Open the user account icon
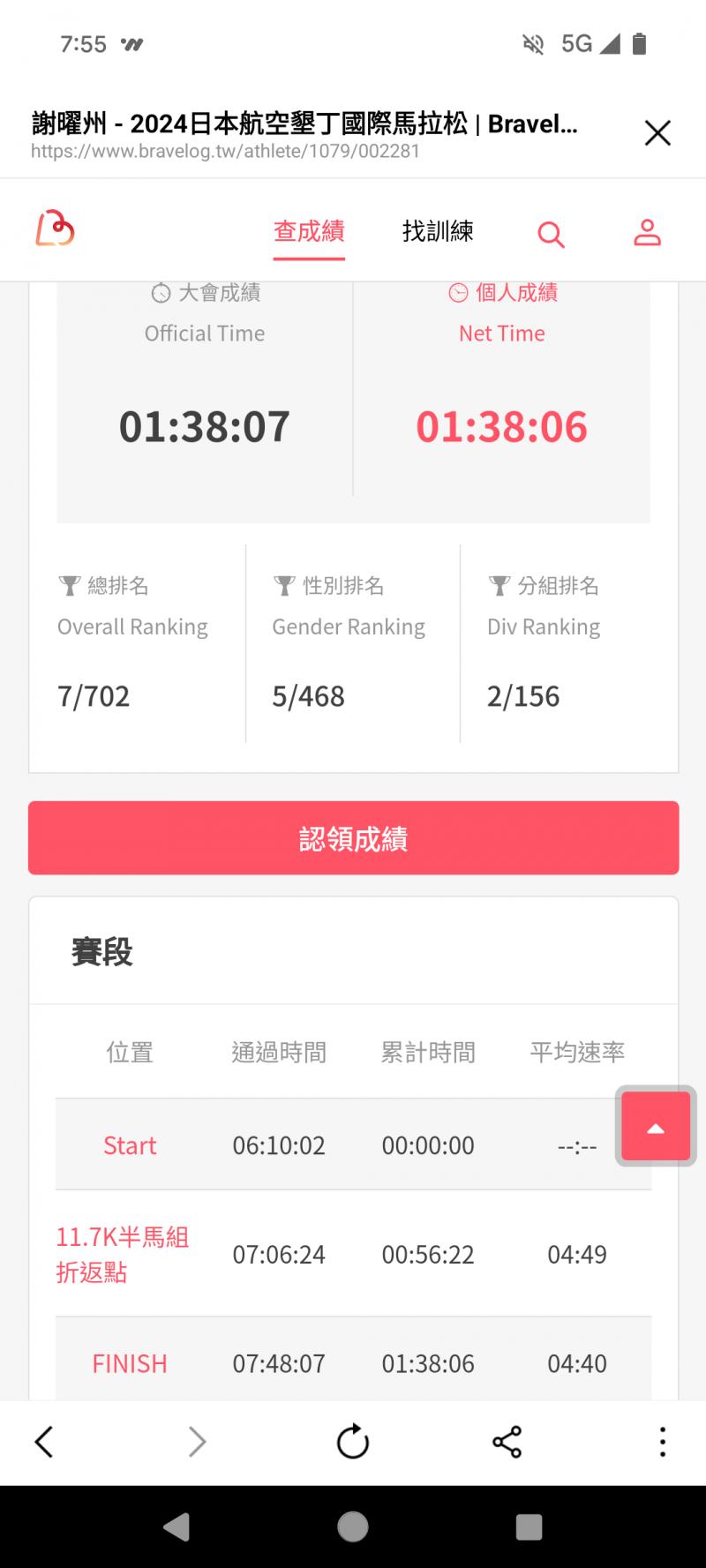 point(647,232)
